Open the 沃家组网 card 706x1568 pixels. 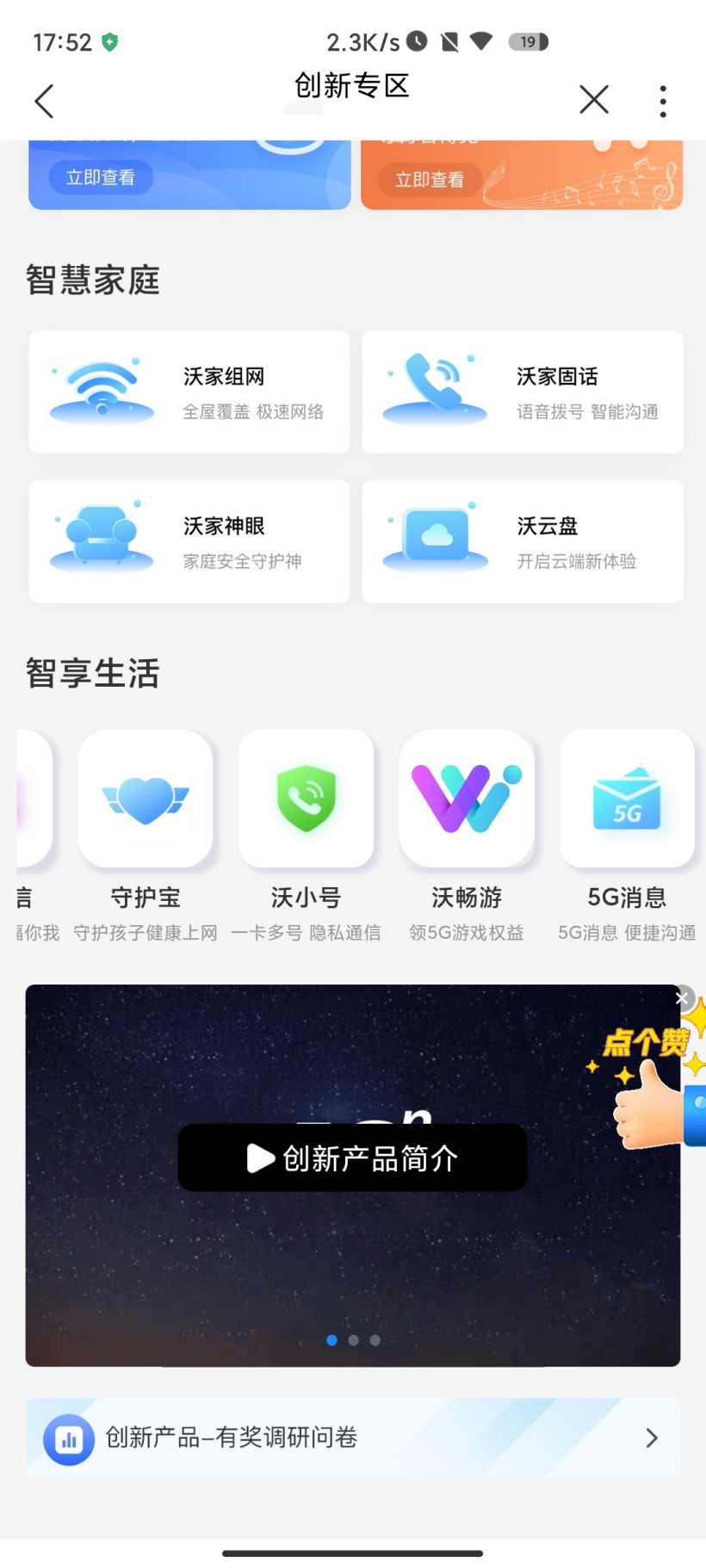click(189, 392)
